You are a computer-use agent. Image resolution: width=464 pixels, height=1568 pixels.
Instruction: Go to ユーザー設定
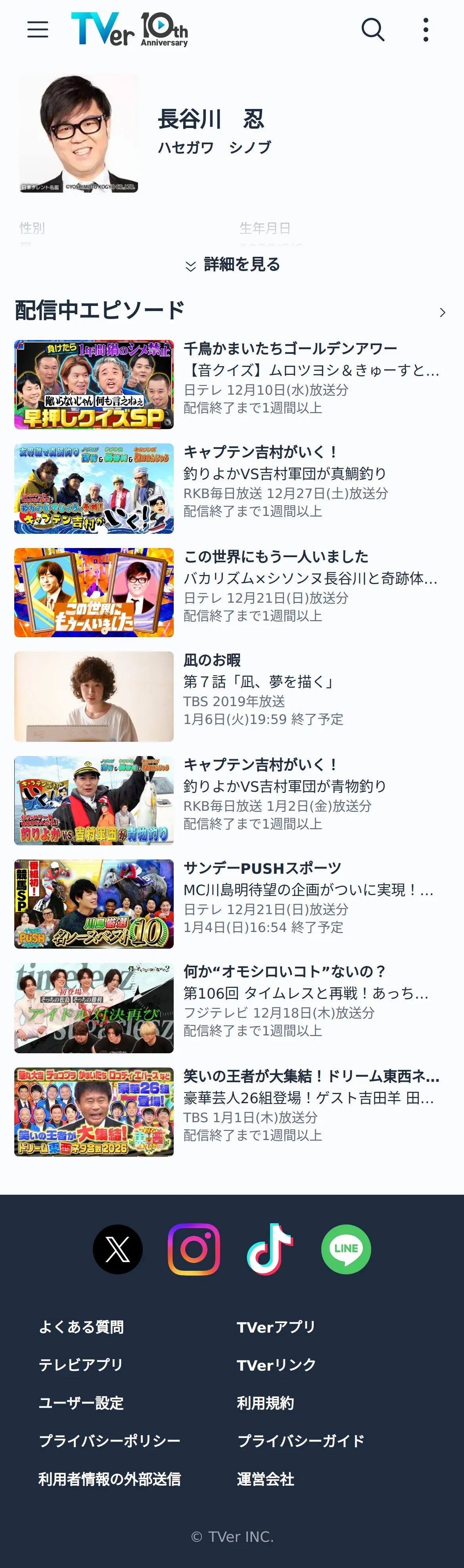[81, 1403]
